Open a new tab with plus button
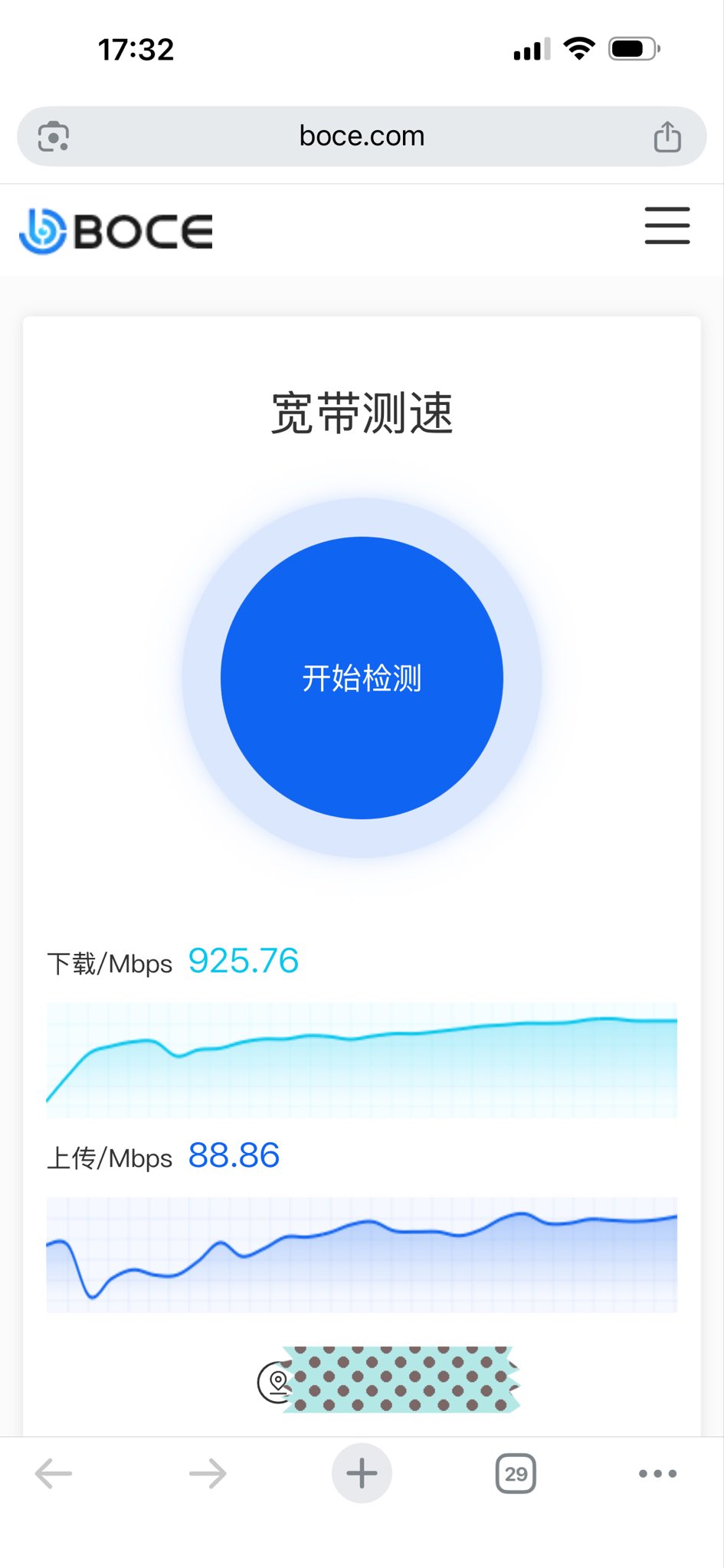Image resolution: width=724 pixels, height=1568 pixels. pos(362,1473)
